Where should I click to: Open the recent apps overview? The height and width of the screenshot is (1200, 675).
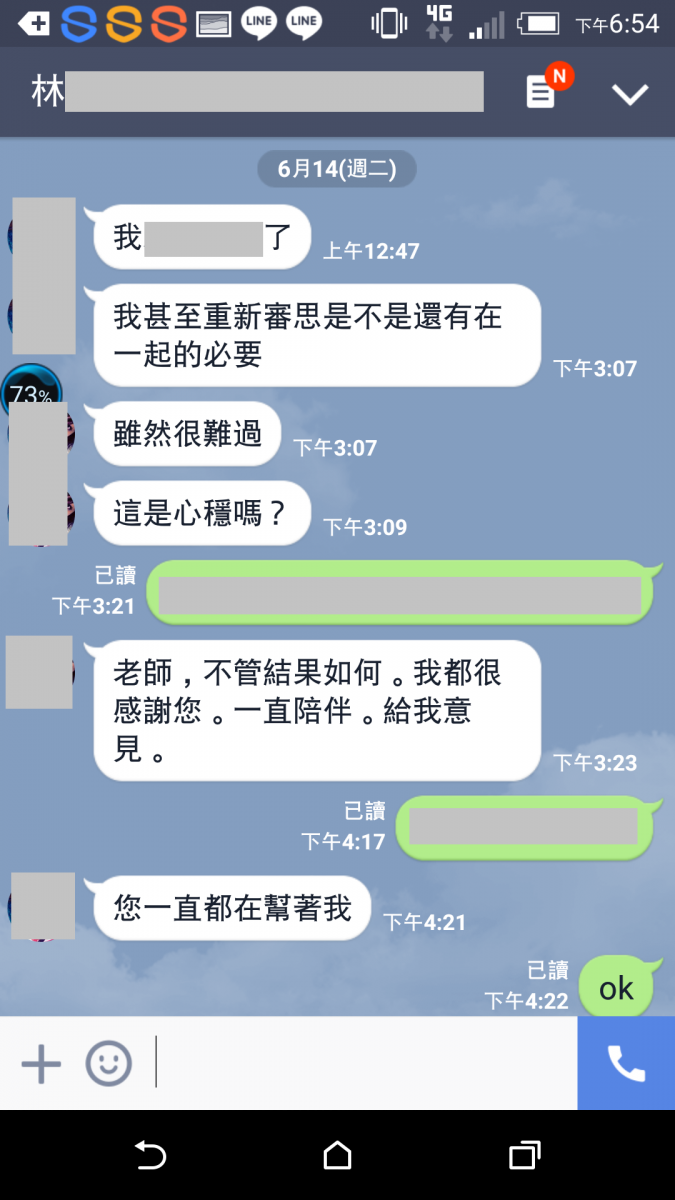524,1156
